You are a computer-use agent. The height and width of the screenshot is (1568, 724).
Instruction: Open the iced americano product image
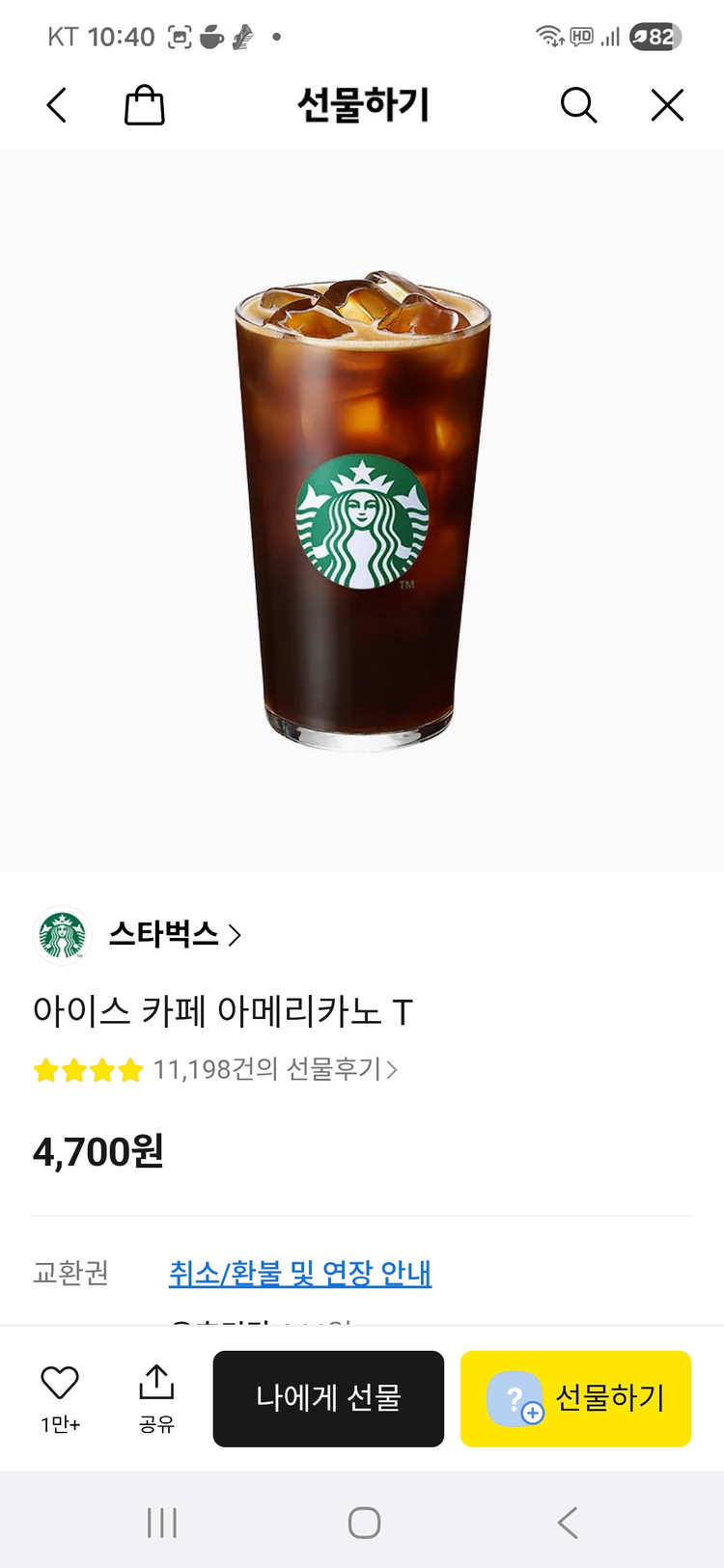tap(362, 511)
